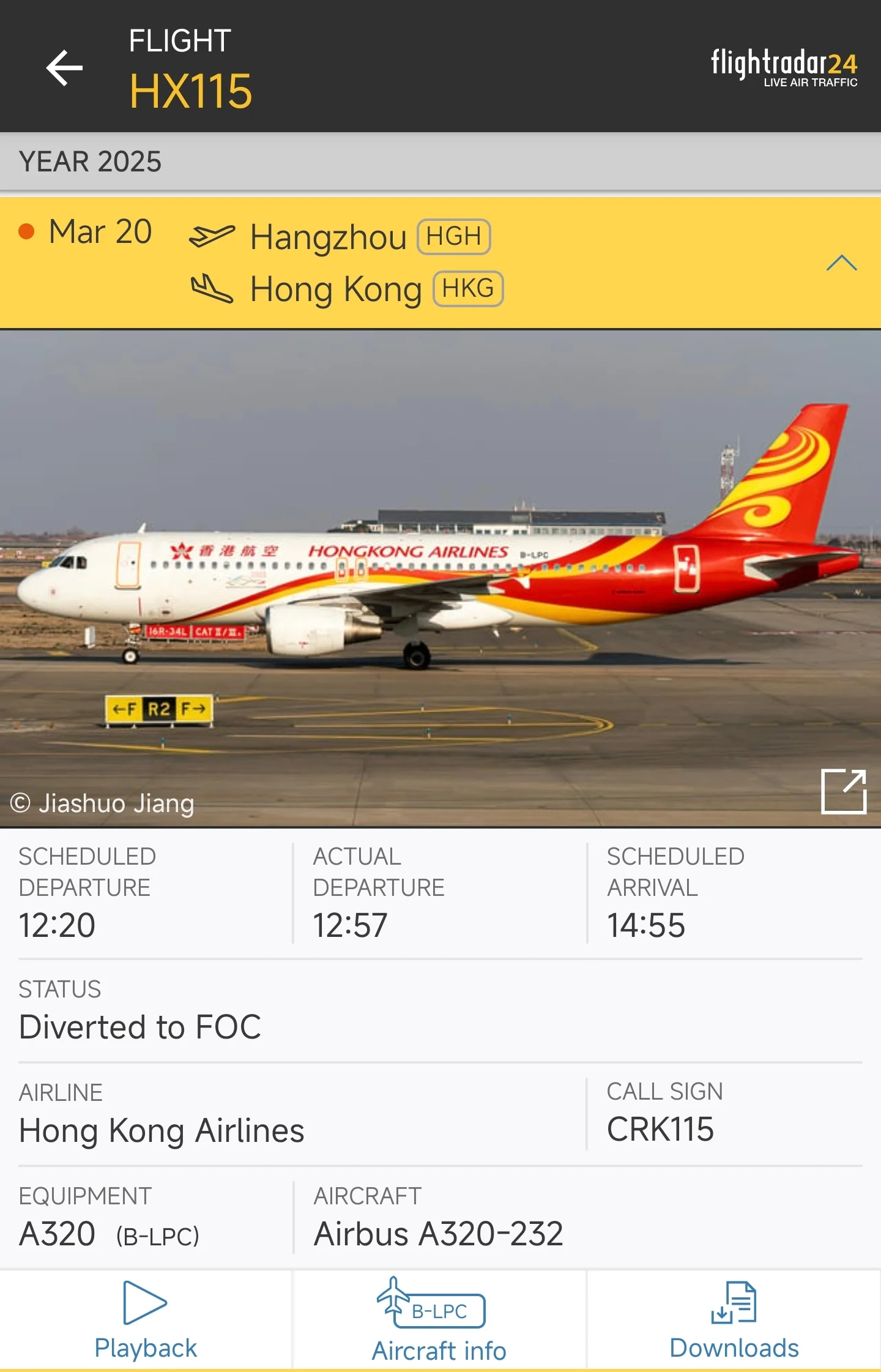This screenshot has height=1372, width=881.
Task: Go back using the arrow icon
Action: (64, 67)
